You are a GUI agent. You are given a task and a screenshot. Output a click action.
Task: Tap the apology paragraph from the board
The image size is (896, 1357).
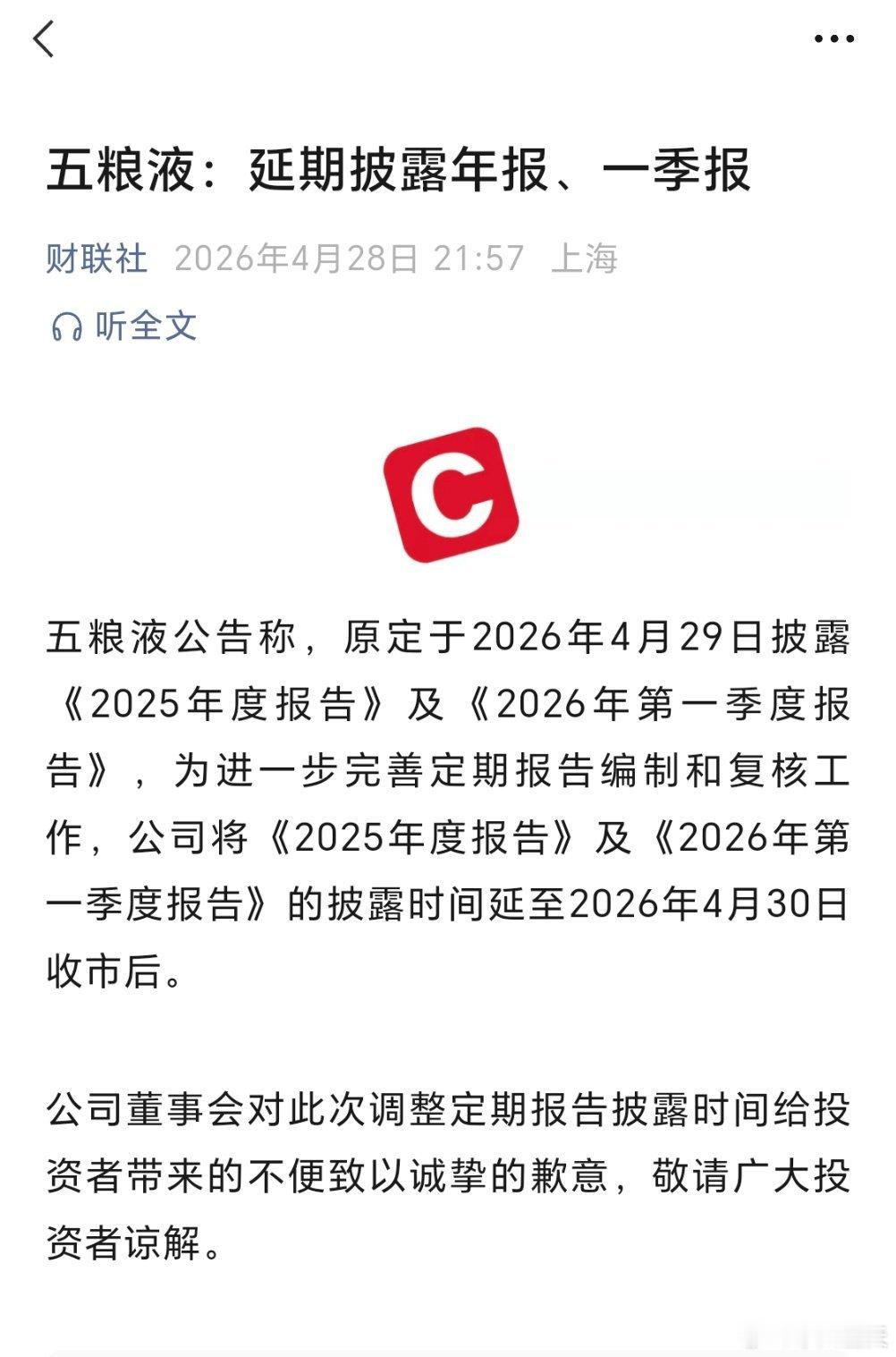[x=447, y=1163]
